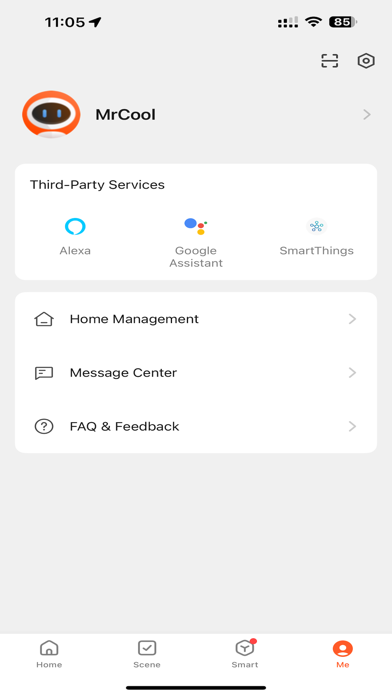Open the MrCool profile row
Viewport: 392px width, 696px height.
tap(196, 115)
